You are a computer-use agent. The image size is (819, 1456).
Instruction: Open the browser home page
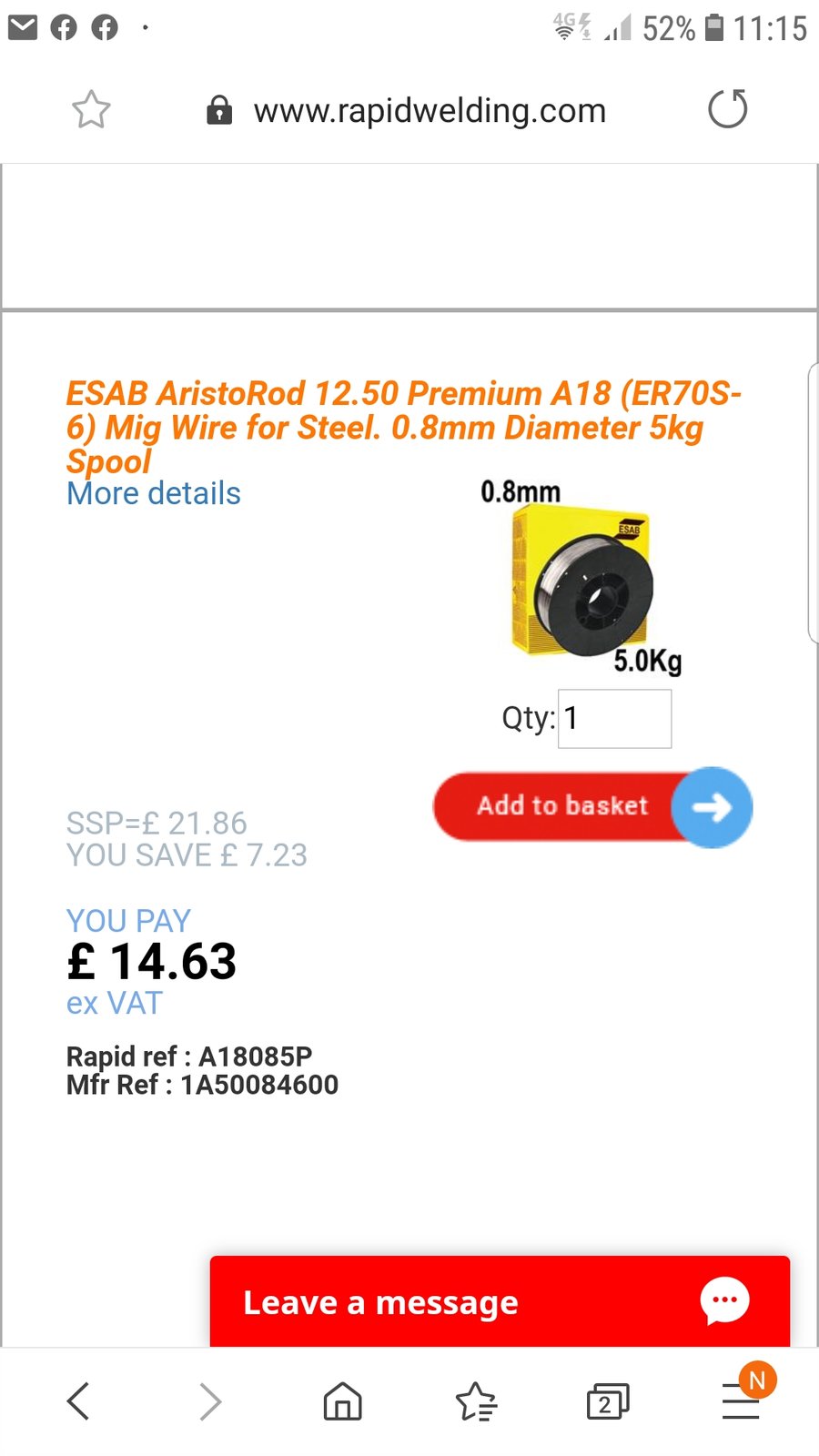coord(343,1401)
